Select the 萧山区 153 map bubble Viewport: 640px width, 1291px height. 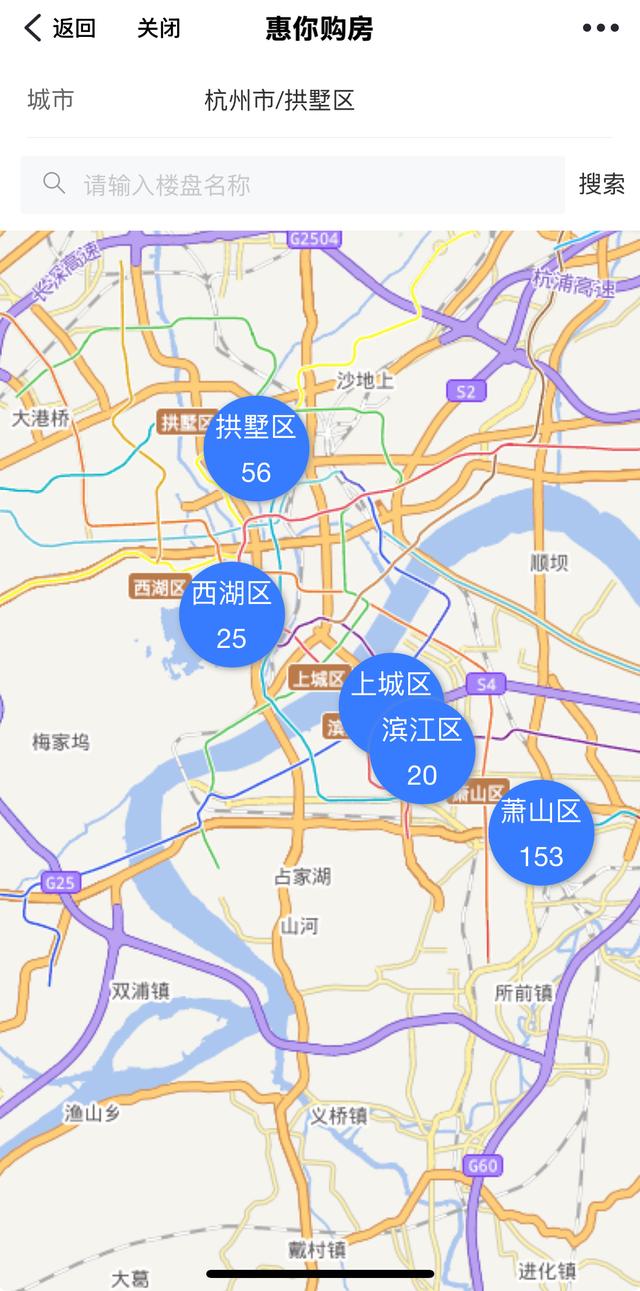[x=541, y=832]
